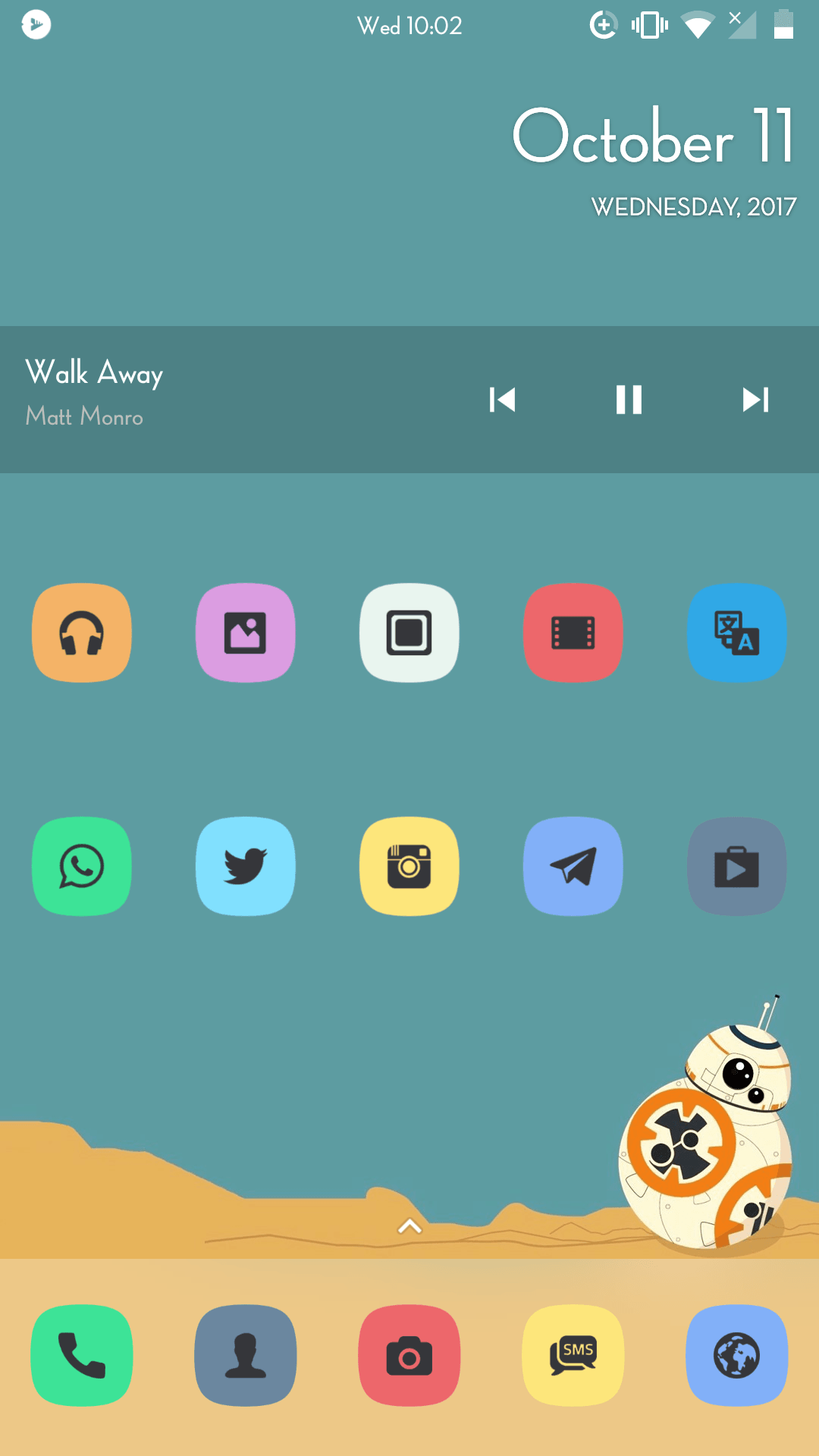Open Twitter

[x=246, y=866]
